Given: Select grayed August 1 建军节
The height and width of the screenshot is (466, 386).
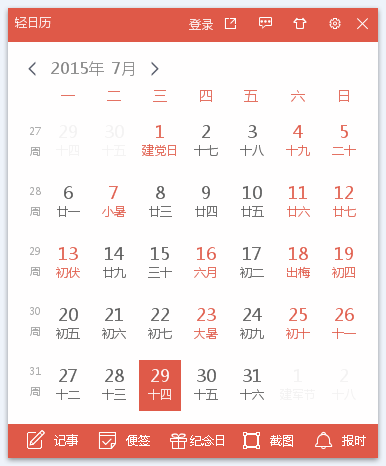Looking at the screenshot, I should [x=297, y=384].
